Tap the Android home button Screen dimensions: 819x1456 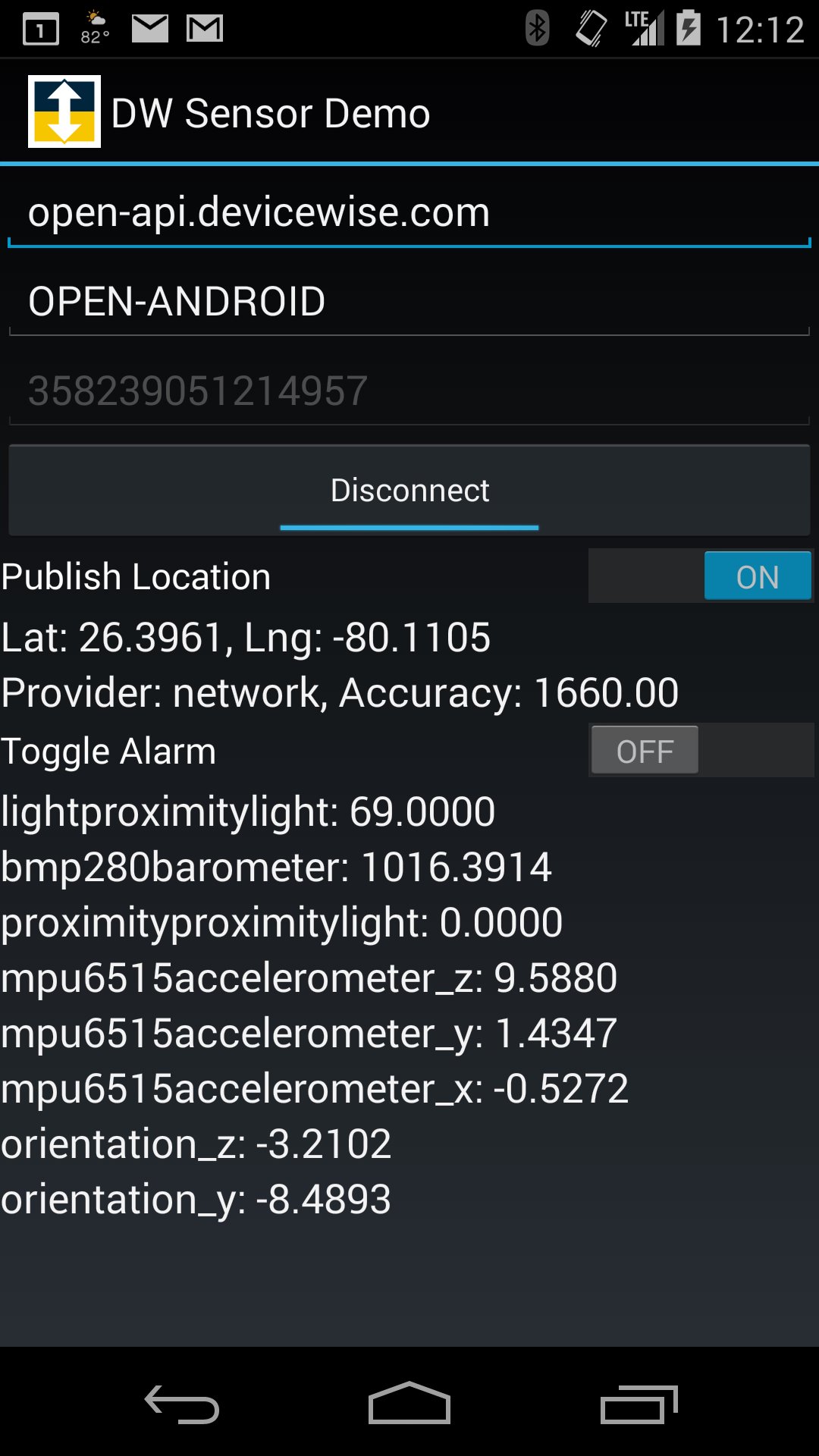pyautogui.click(x=409, y=1400)
